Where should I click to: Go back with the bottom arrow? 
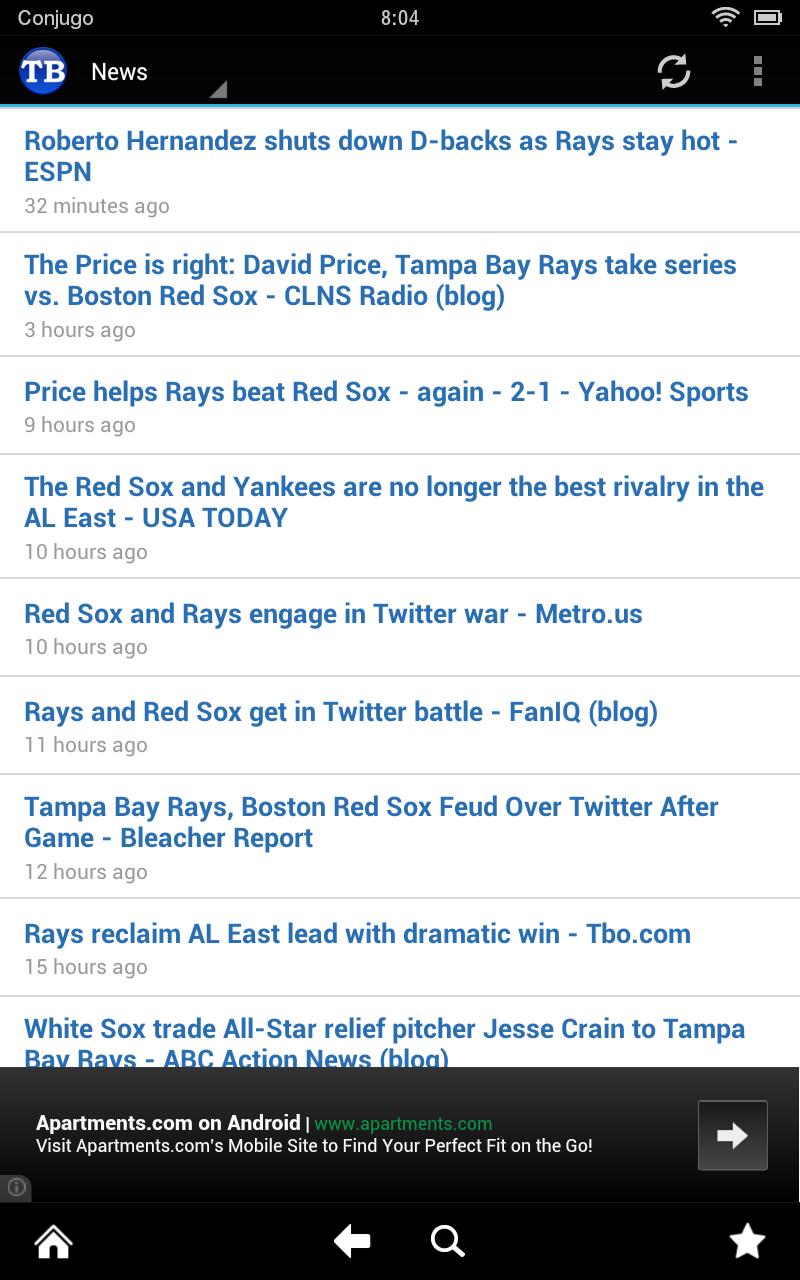[x=352, y=1242]
